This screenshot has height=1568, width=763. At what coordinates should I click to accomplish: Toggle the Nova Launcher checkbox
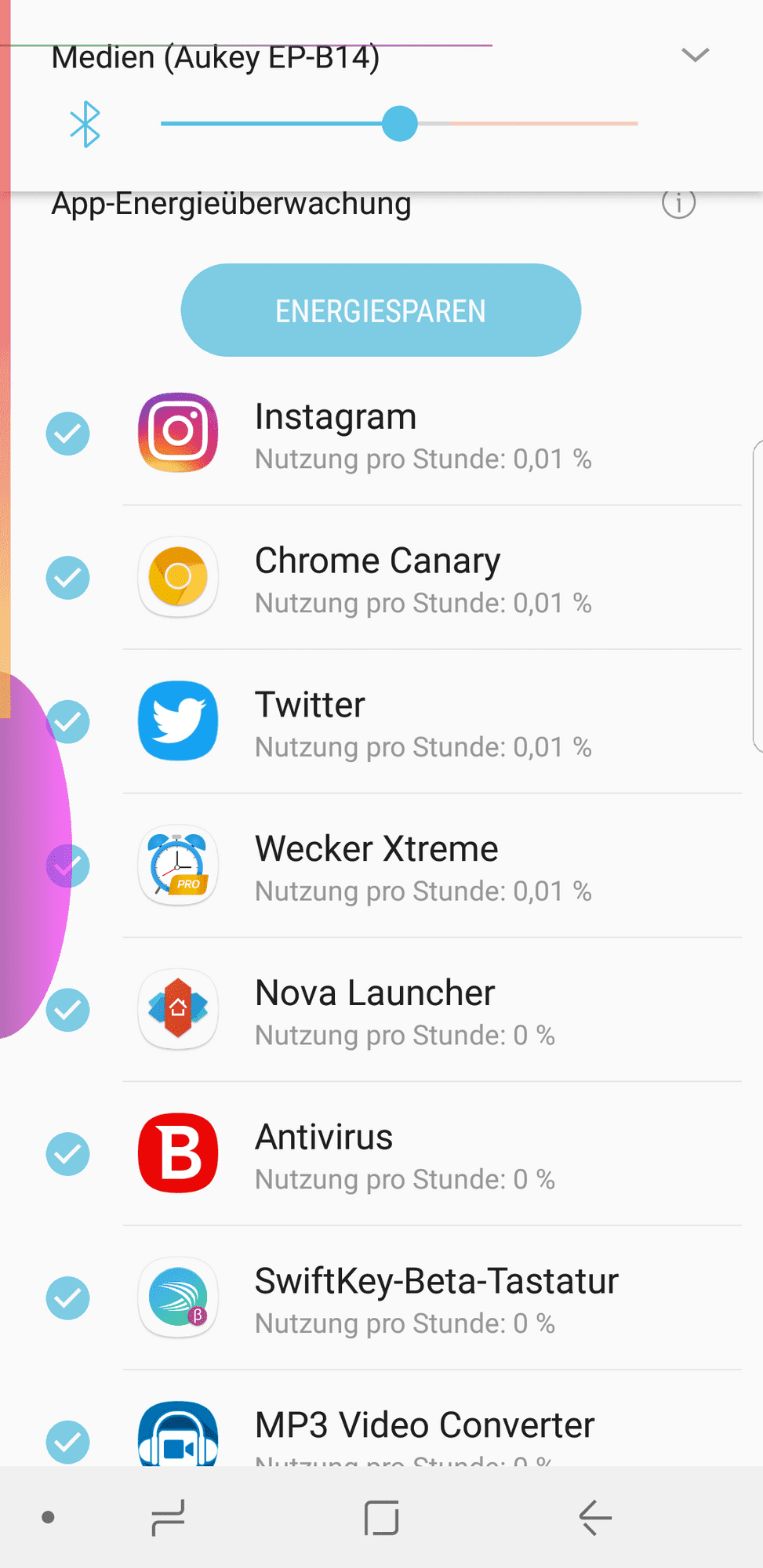(x=68, y=1010)
